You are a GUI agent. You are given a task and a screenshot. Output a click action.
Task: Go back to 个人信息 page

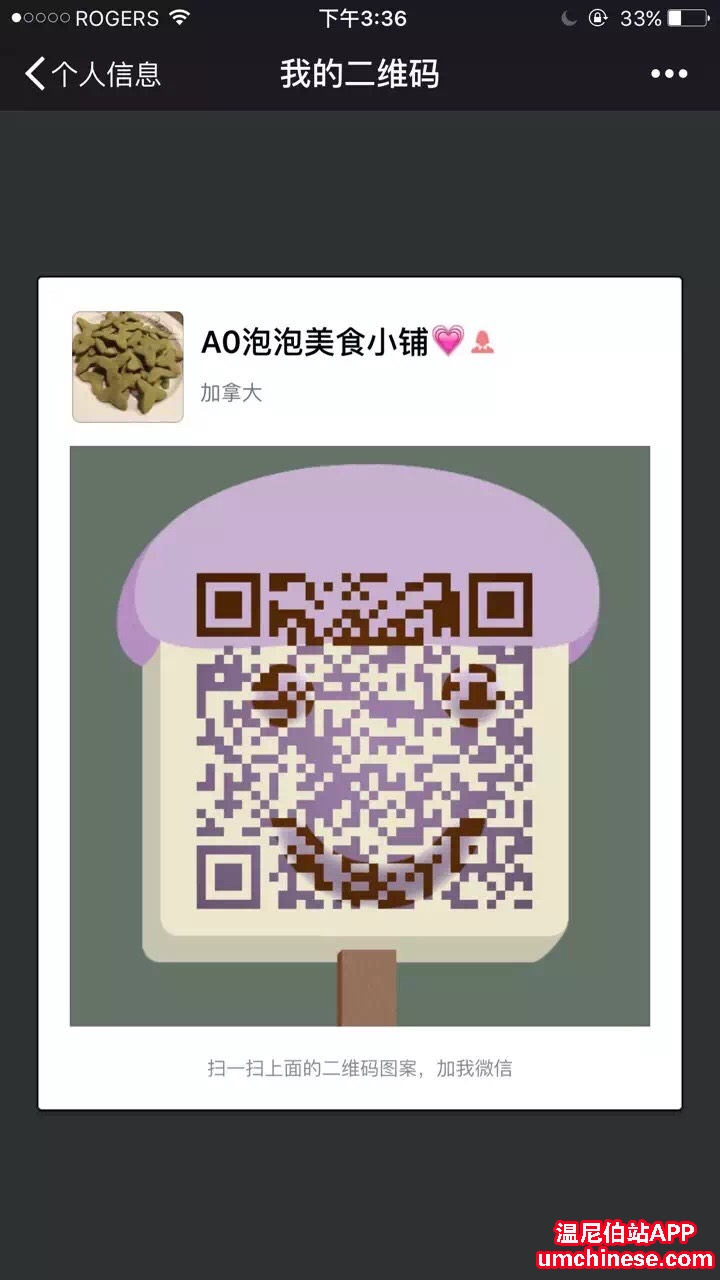pyautogui.click(x=90, y=74)
